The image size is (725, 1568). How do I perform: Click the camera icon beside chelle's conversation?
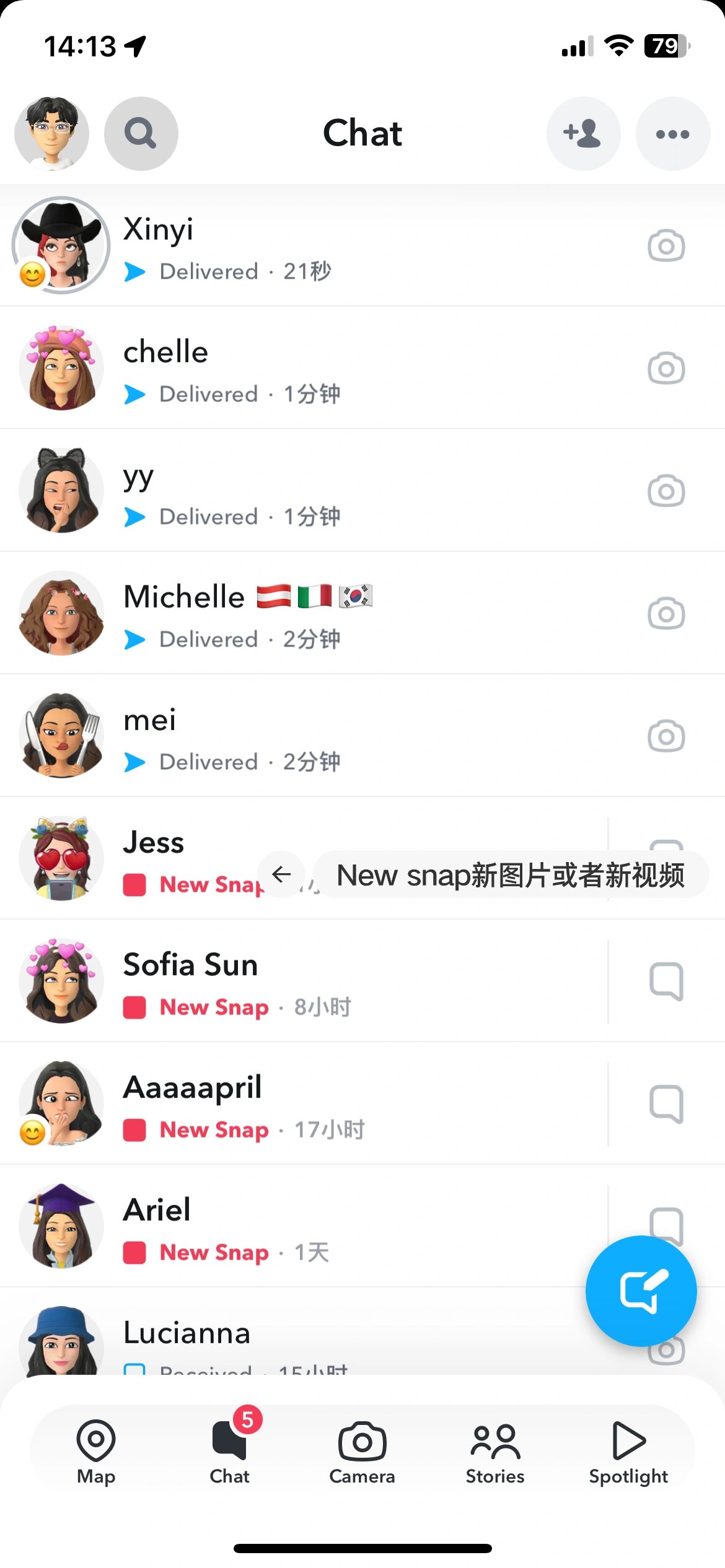point(665,368)
